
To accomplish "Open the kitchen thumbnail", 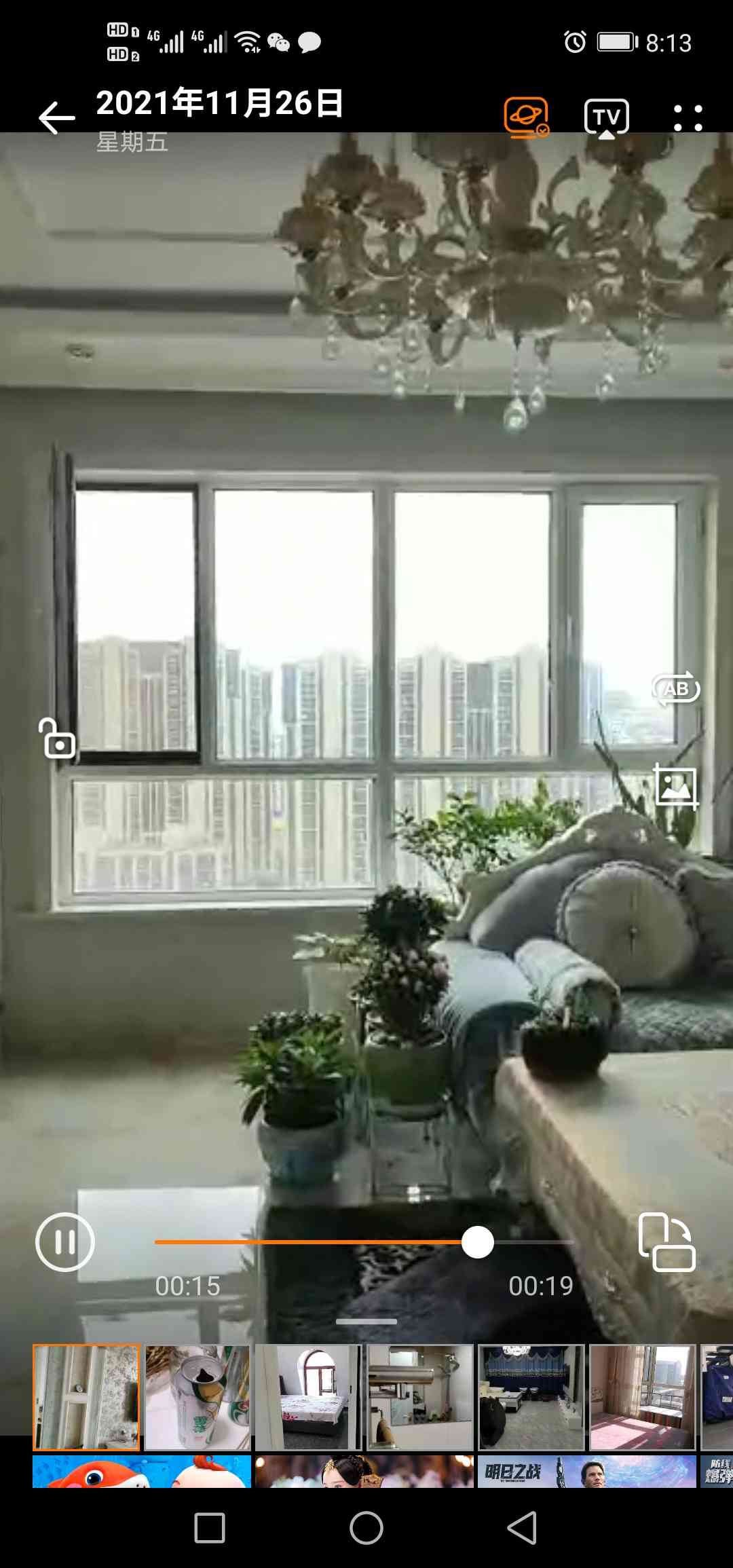I will pos(420,1397).
